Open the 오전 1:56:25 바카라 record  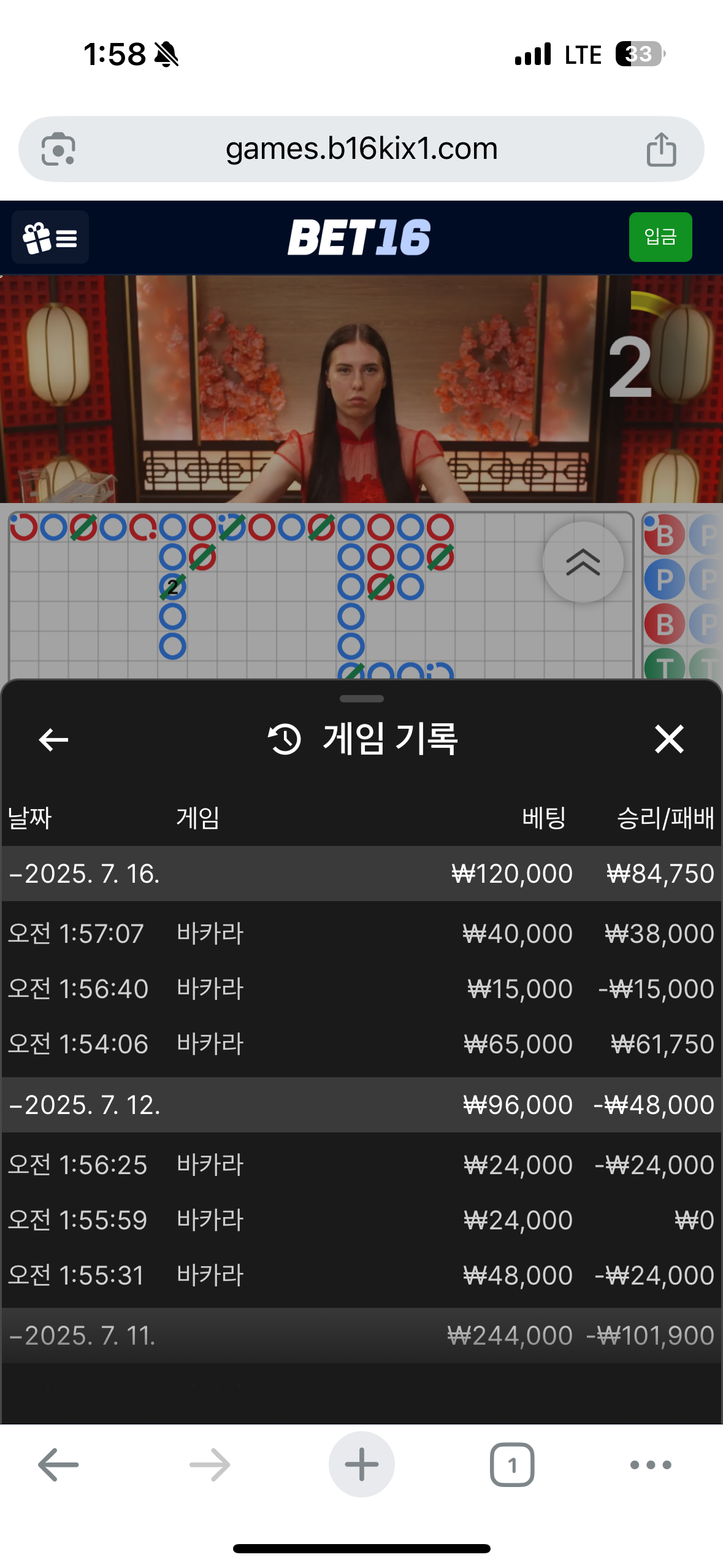coord(361,1165)
